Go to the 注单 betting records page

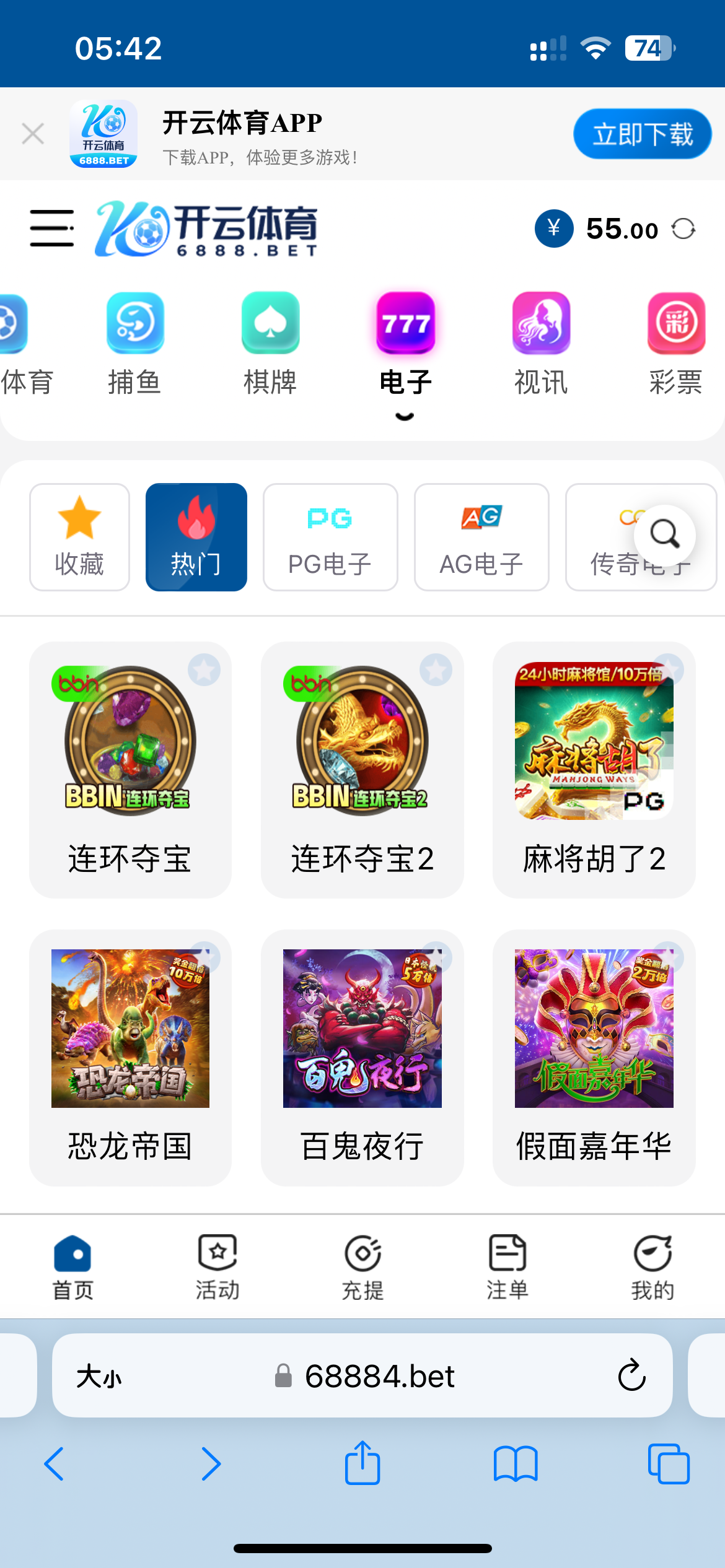(507, 1265)
